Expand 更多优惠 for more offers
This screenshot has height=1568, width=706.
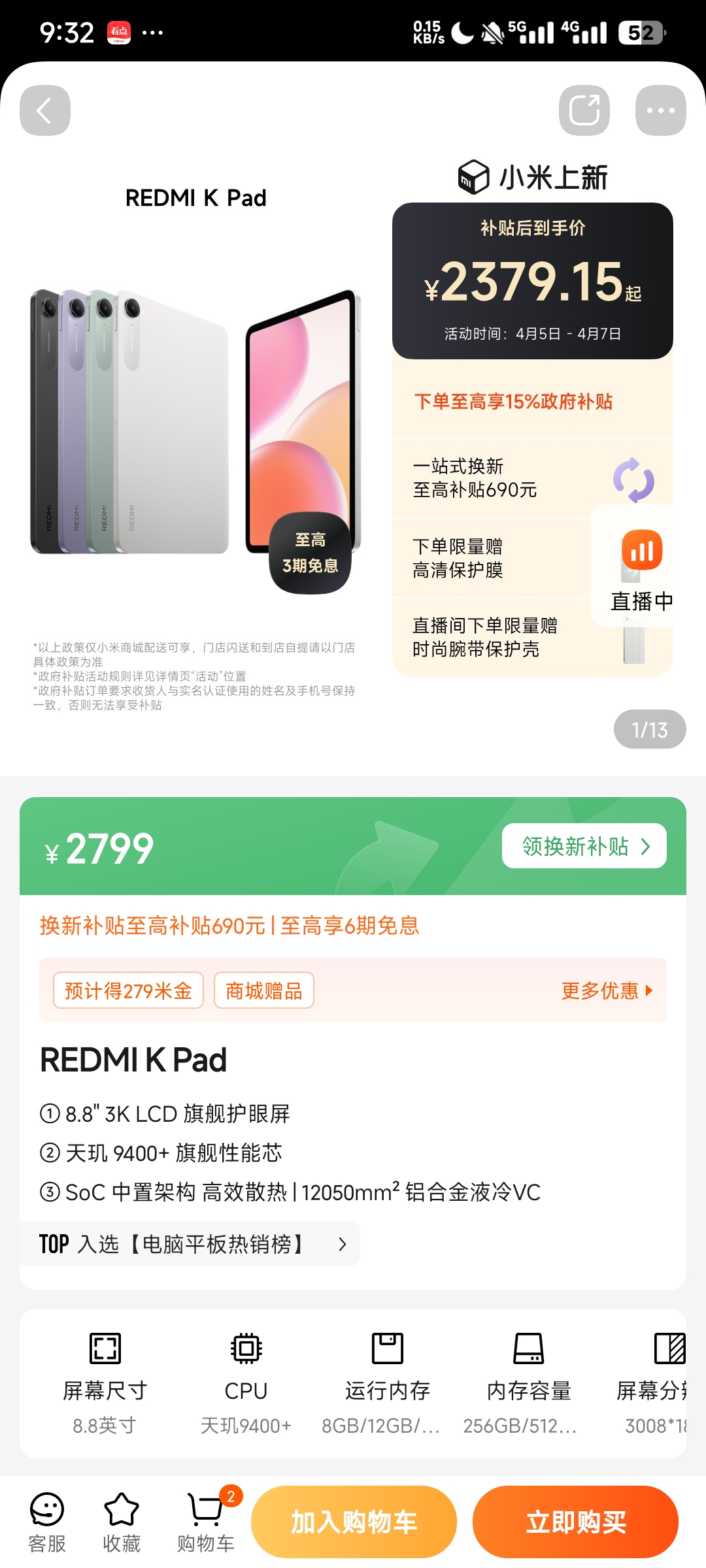(x=606, y=990)
